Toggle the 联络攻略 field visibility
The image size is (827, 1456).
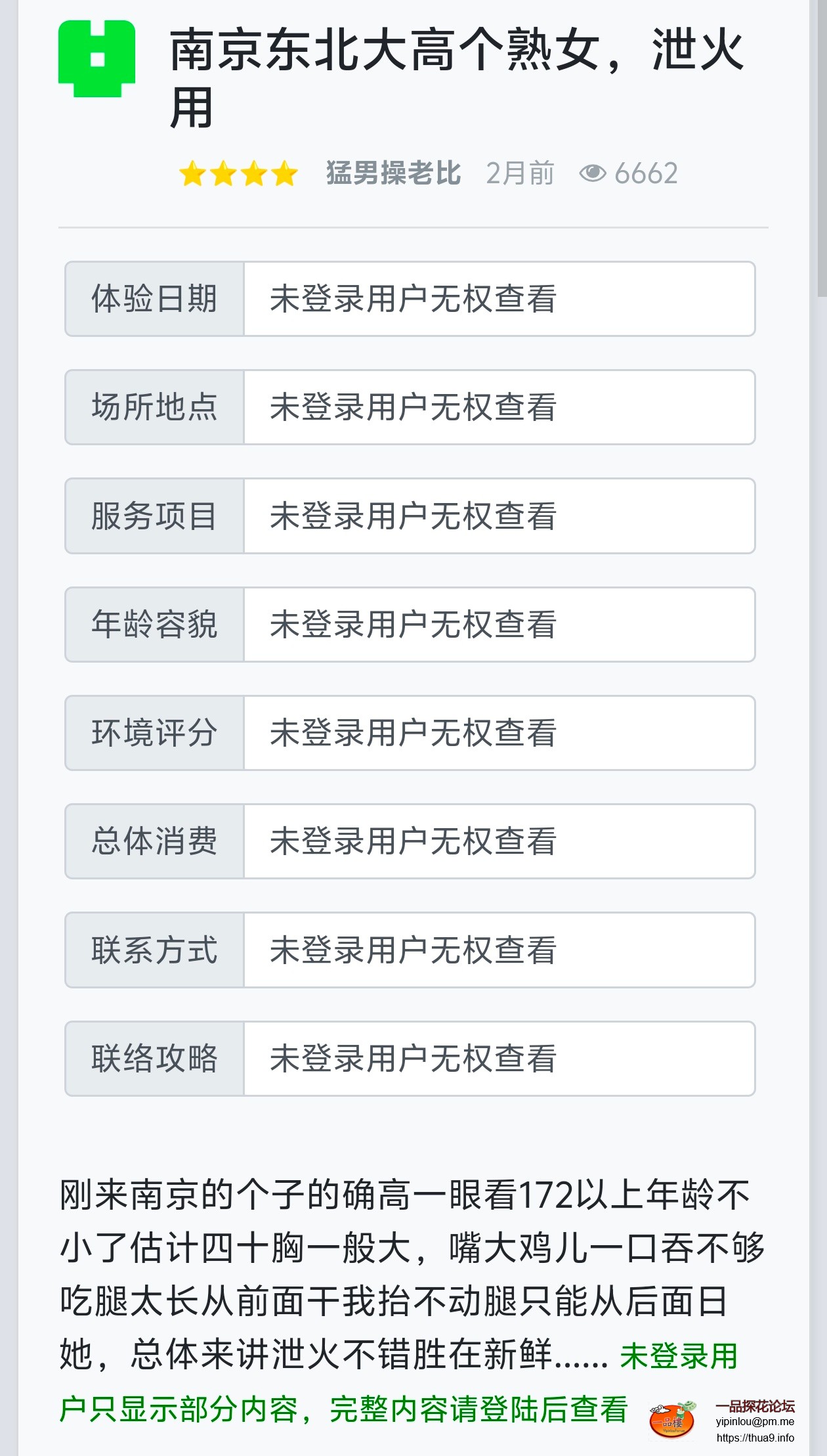499,1057
